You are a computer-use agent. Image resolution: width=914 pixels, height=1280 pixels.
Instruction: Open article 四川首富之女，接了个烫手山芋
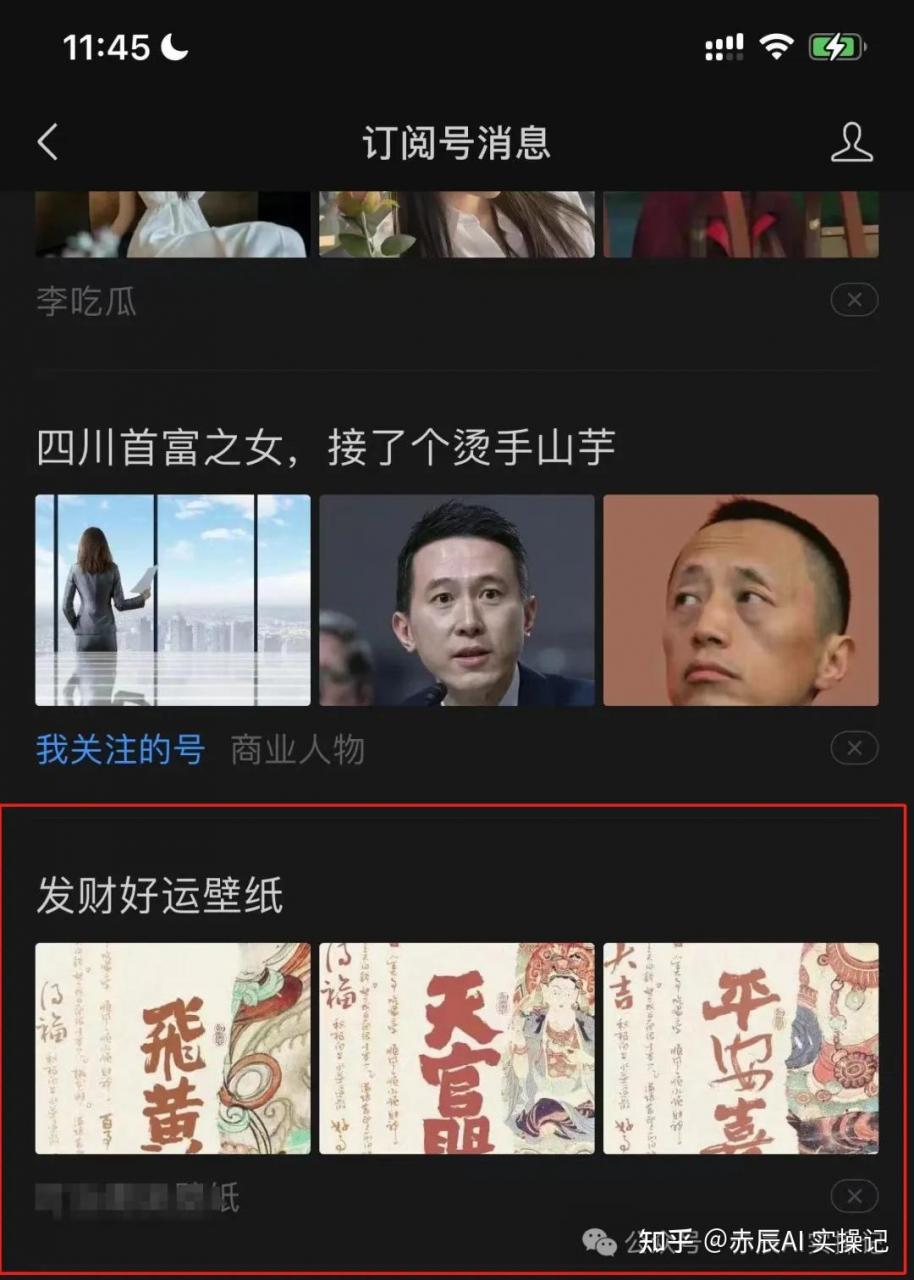click(x=325, y=449)
